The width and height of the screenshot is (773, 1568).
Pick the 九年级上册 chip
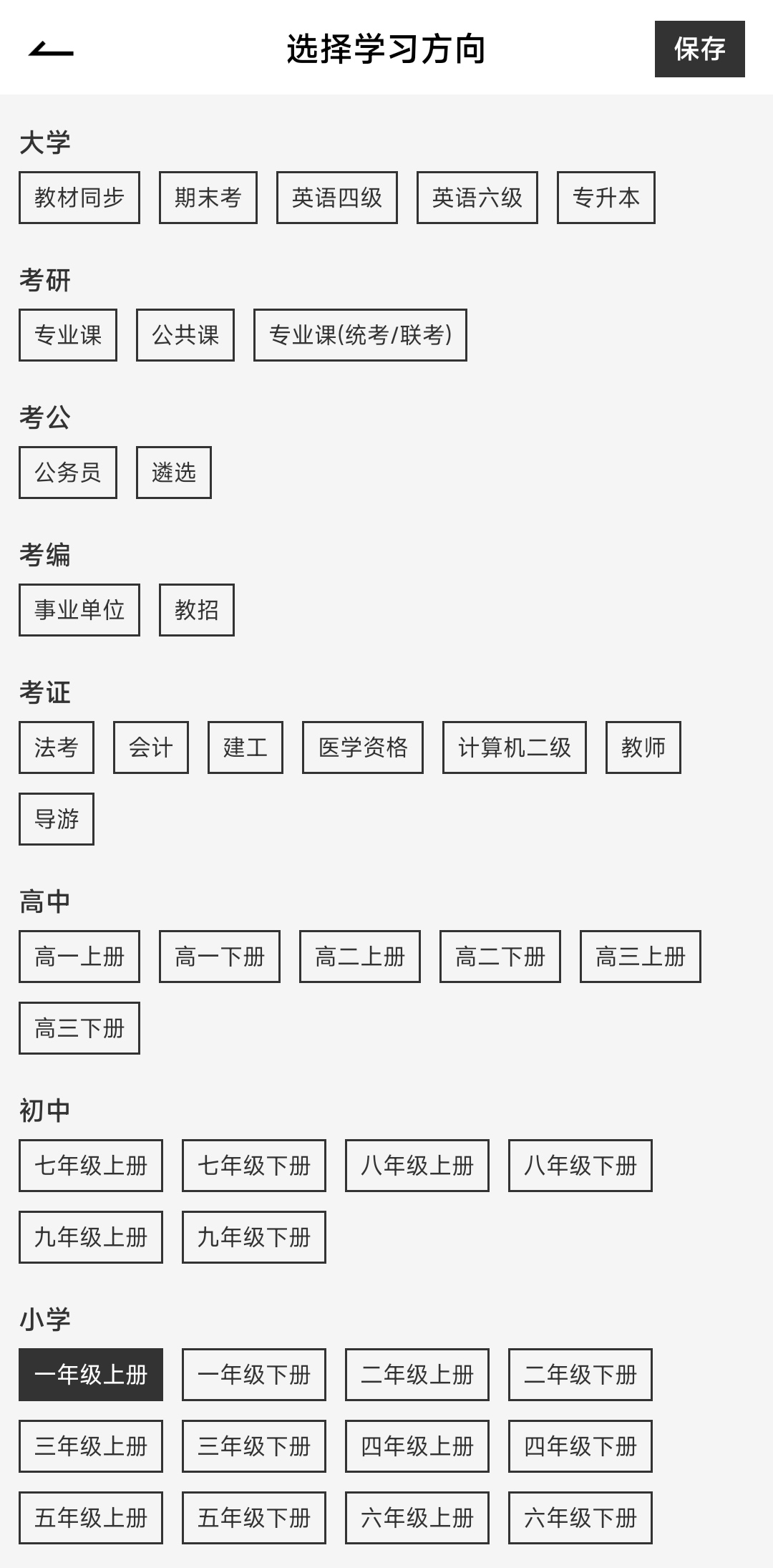(x=91, y=1237)
